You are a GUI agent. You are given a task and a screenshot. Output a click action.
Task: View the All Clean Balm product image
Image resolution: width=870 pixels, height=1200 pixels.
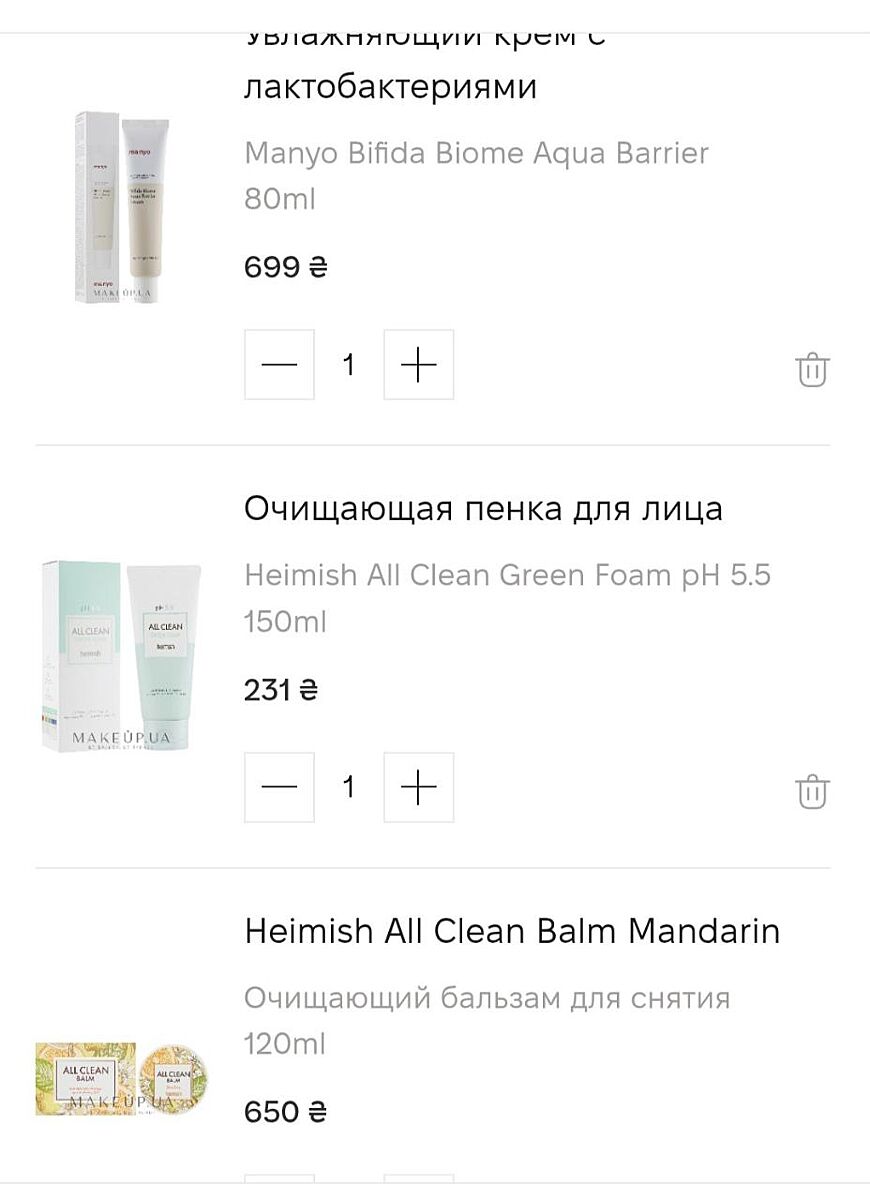point(122,1078)
